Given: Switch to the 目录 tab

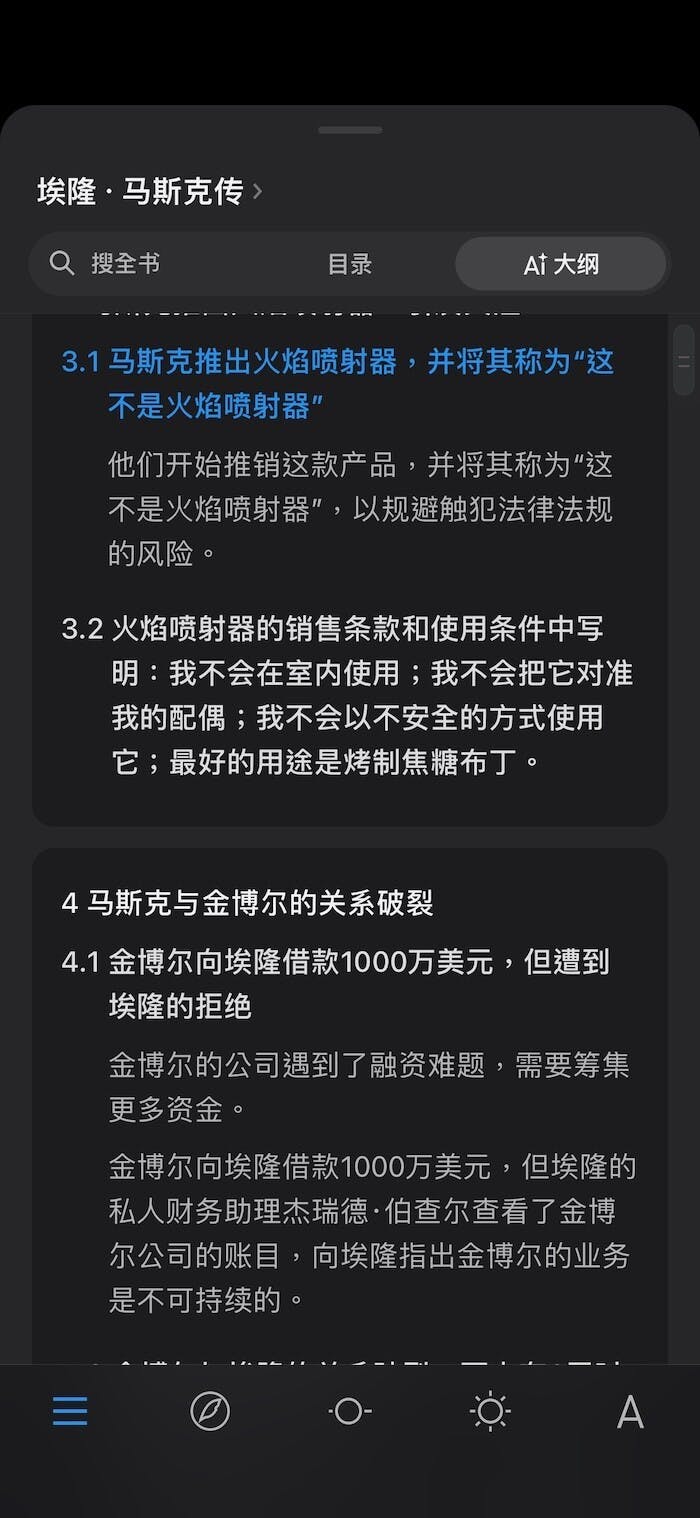Looking at the screenshot, I should pos(350,263).
